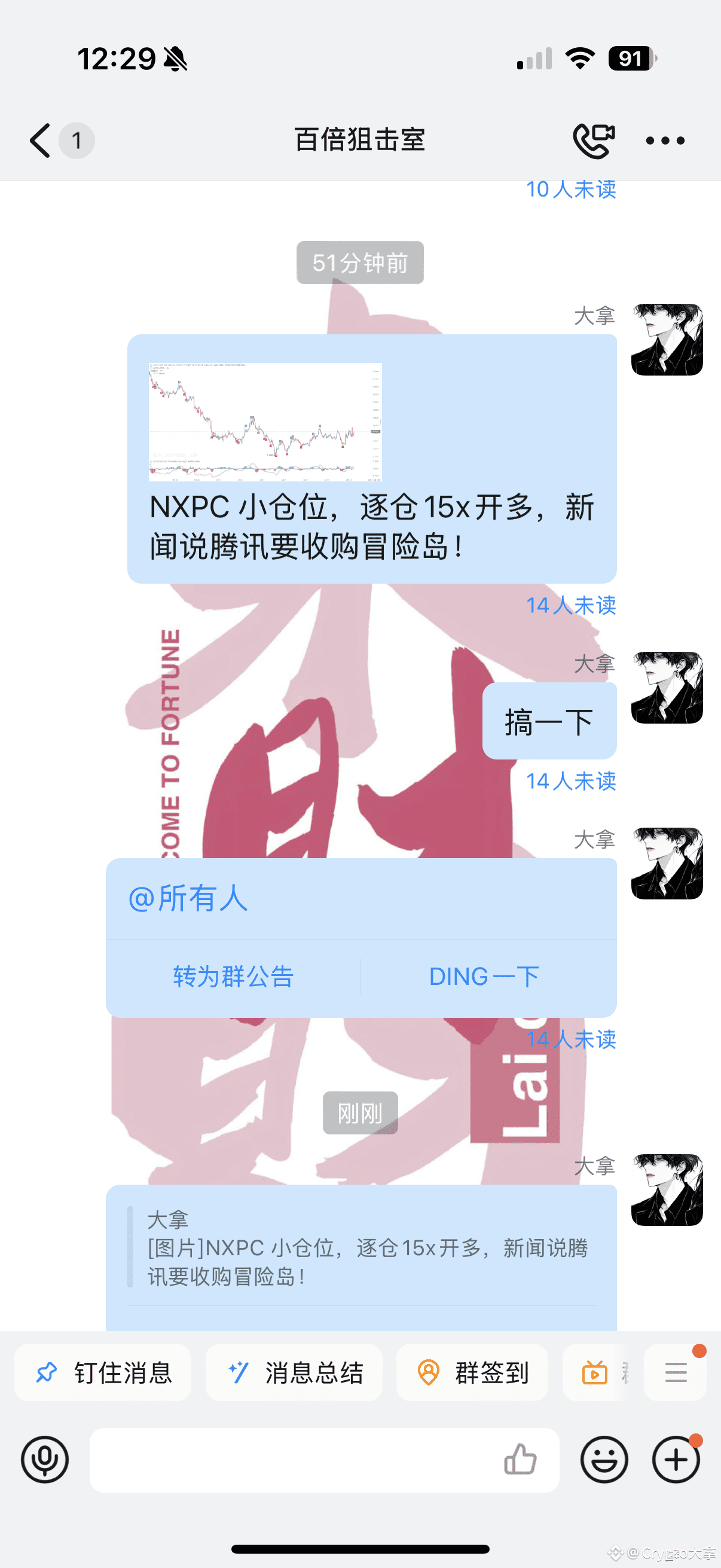Open the emoji picker
This screenshot has width=721, height=1568.
pyautogui.click(x=604, y=1460)
